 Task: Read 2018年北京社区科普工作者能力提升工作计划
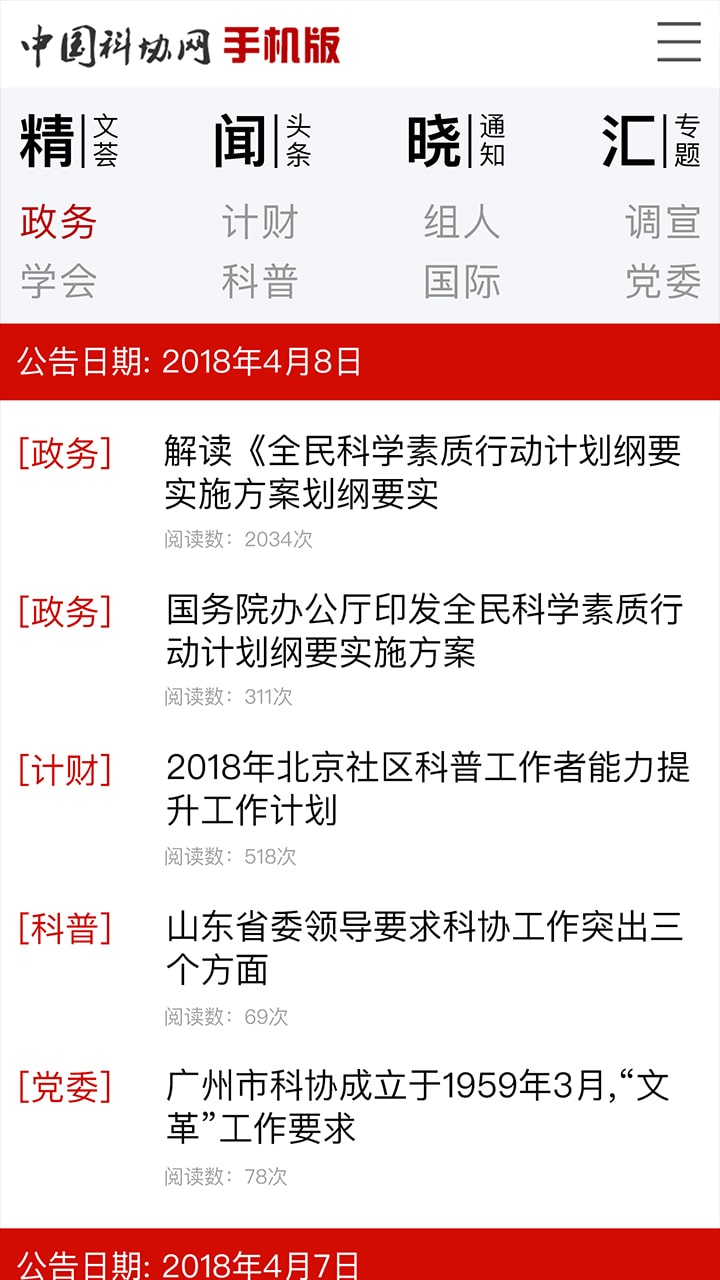click(x=428, y=789)
